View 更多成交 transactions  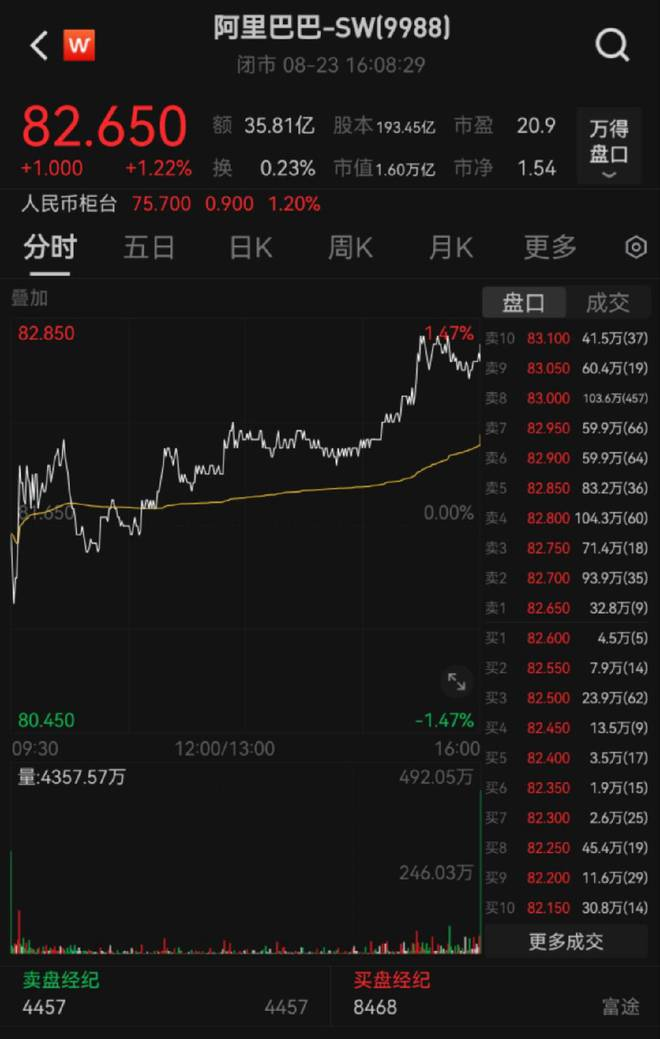[x=566, y=941]
